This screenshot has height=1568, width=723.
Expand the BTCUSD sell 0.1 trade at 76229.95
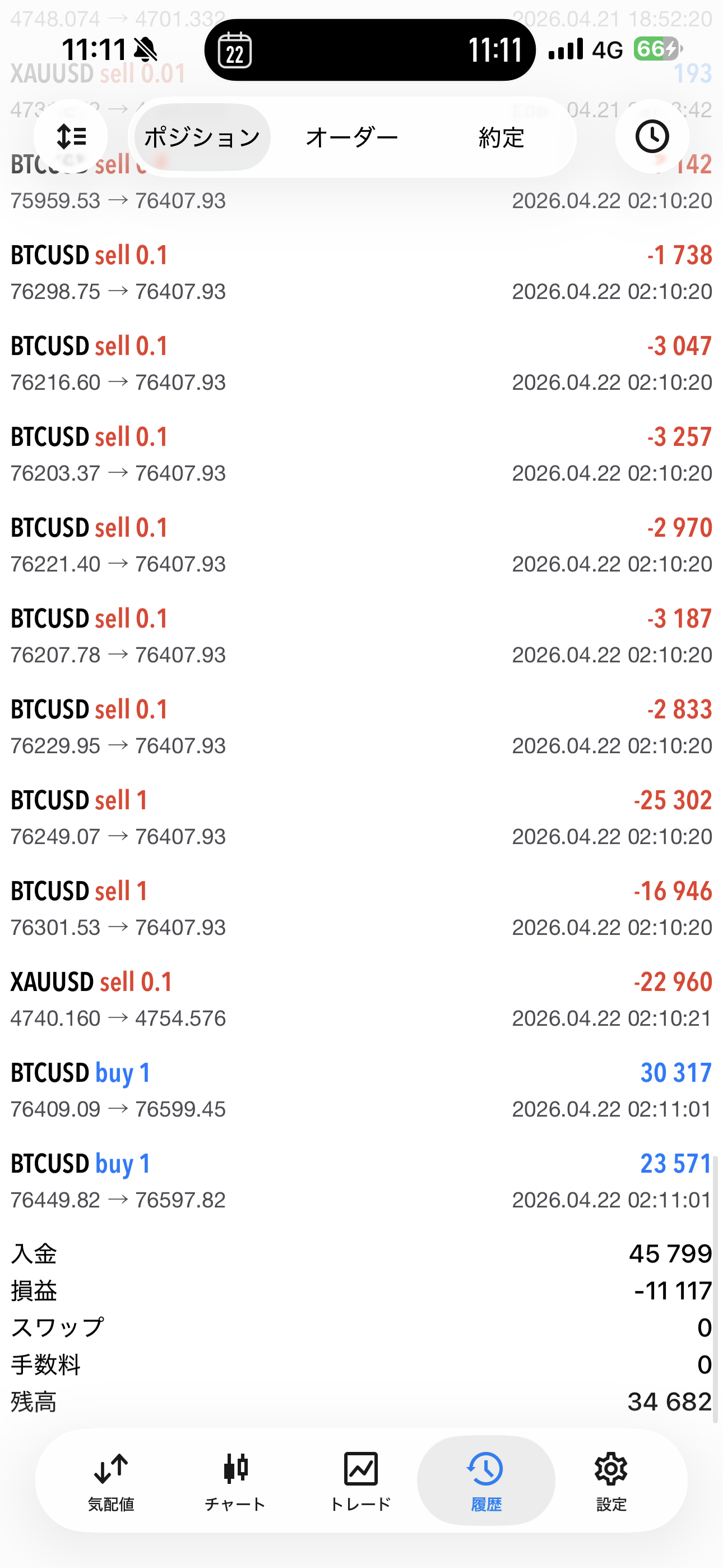[x=361, y=727]
